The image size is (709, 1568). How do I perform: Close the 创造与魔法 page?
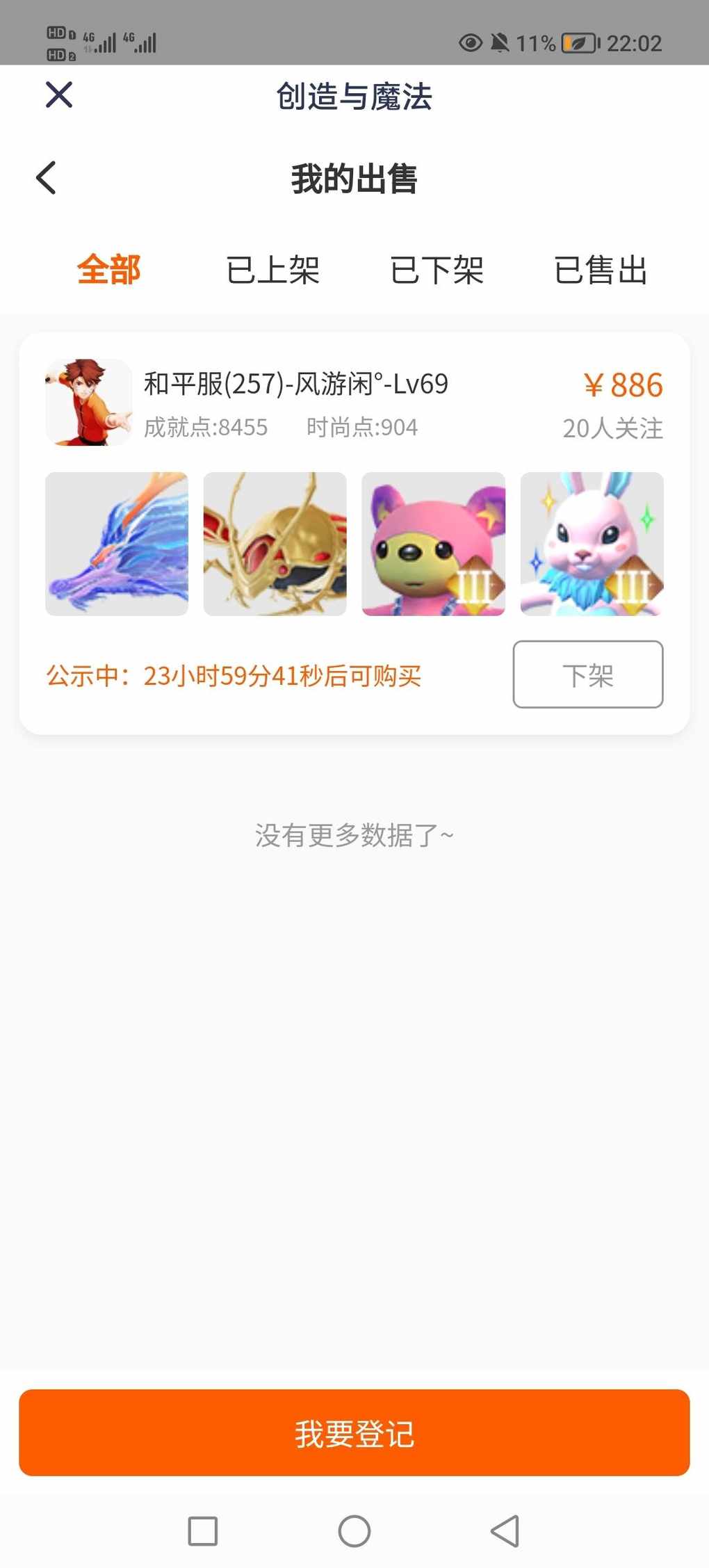pyautogui.click(x=59, y=95)
